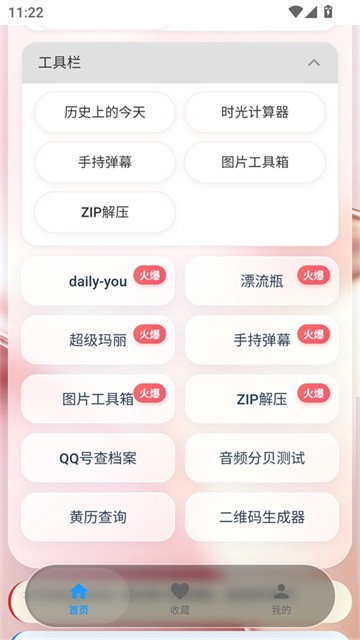Screen dimensions: 360x640
Task: Open the 图片工具箱 card marked 火爆
Action: (98, 399)
